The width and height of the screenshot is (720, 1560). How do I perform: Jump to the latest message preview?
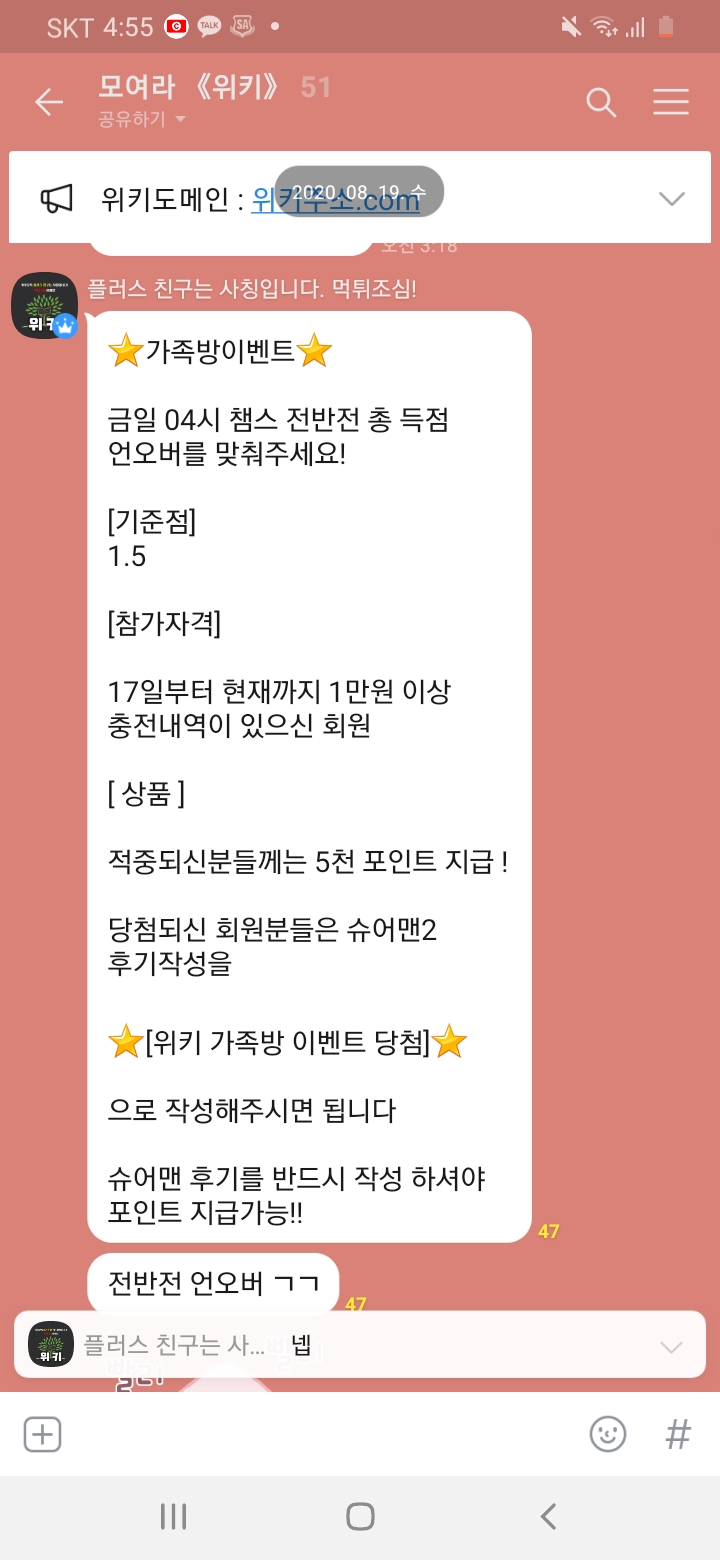[x=360, y=1346]
